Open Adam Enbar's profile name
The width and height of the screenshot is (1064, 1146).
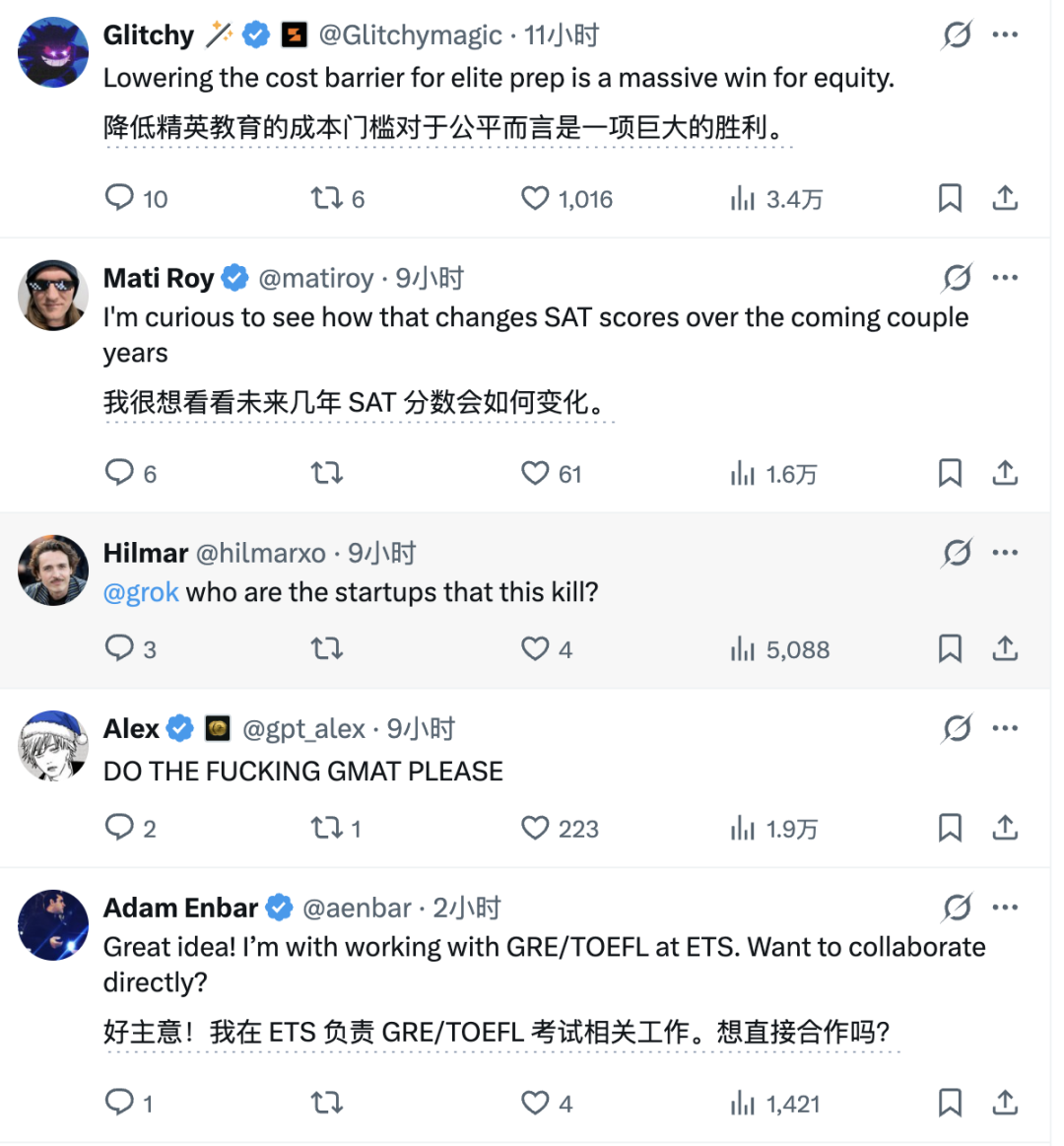pyautogui.click(x=180, y=908)
